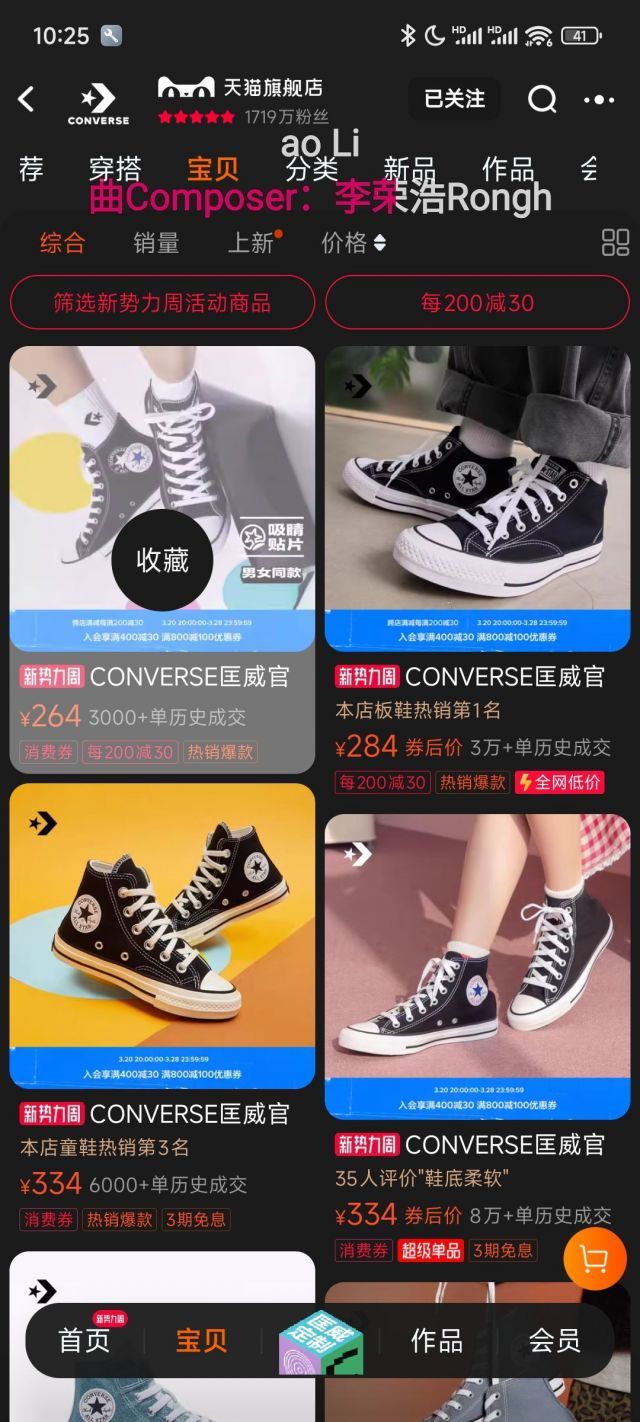This screenshot has width=640, height=1422.
Task: Select the 每200减30 filter chip
Action: 477,303
